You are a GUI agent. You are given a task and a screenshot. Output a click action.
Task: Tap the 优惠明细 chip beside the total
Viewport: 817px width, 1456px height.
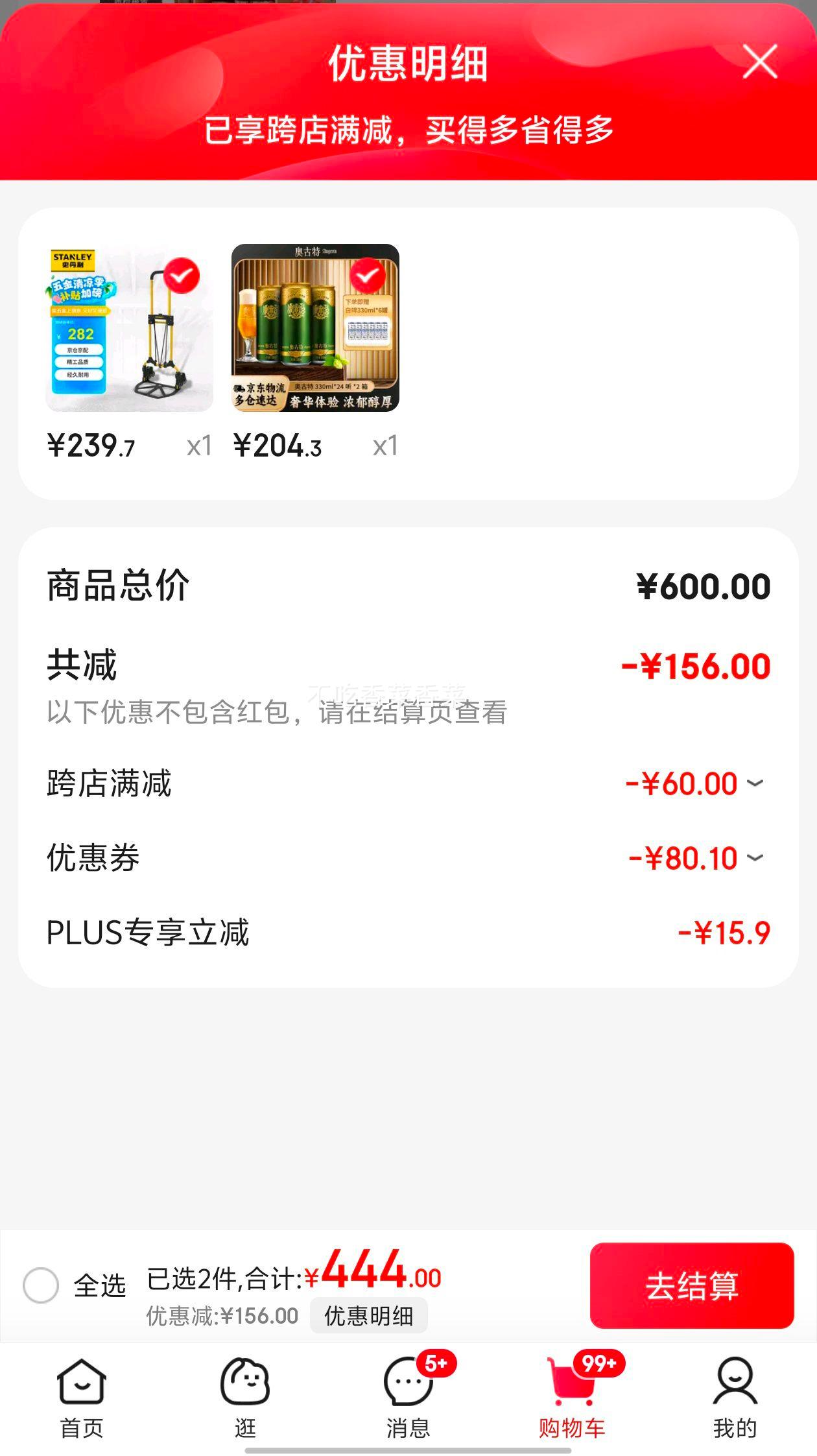coord(368,1316)
